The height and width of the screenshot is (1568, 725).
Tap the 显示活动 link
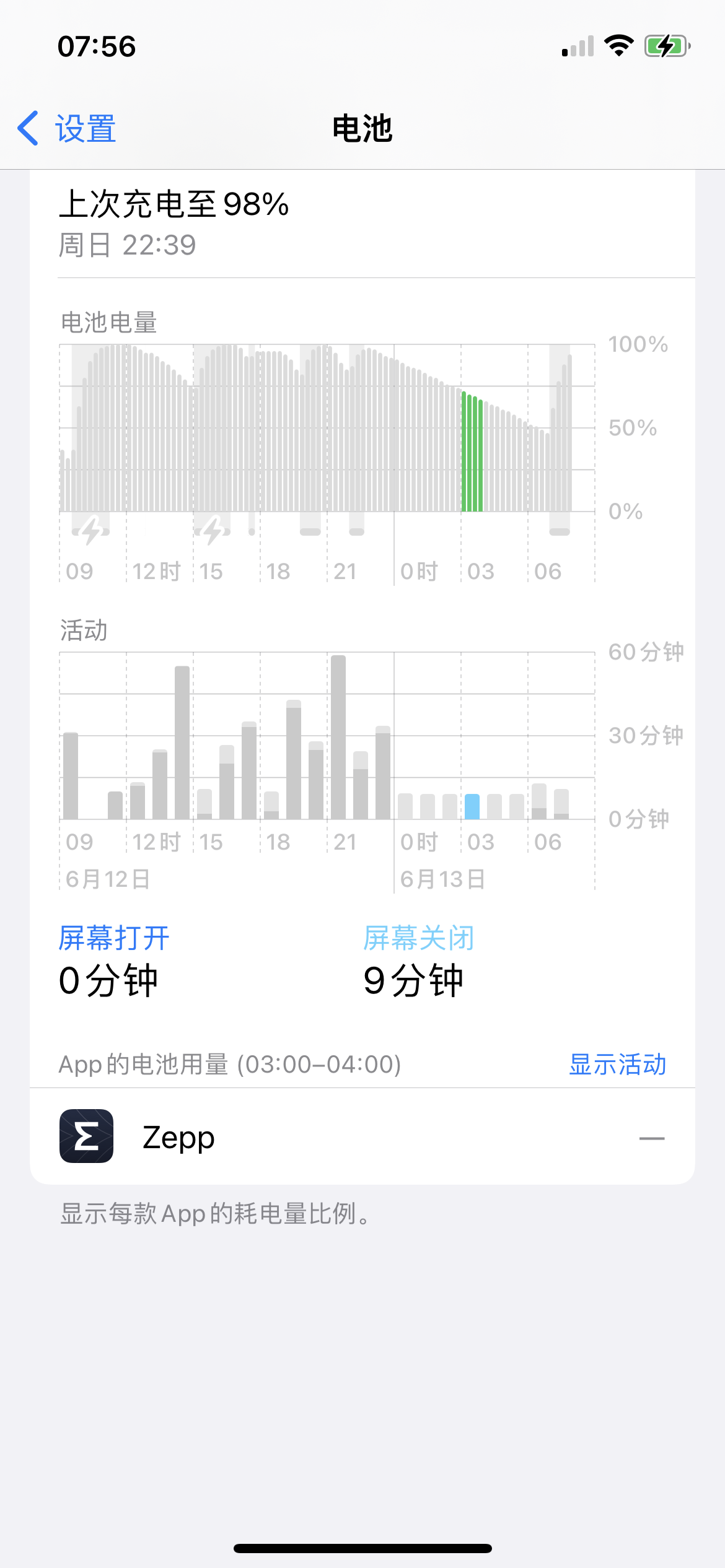coord(617,1065)
